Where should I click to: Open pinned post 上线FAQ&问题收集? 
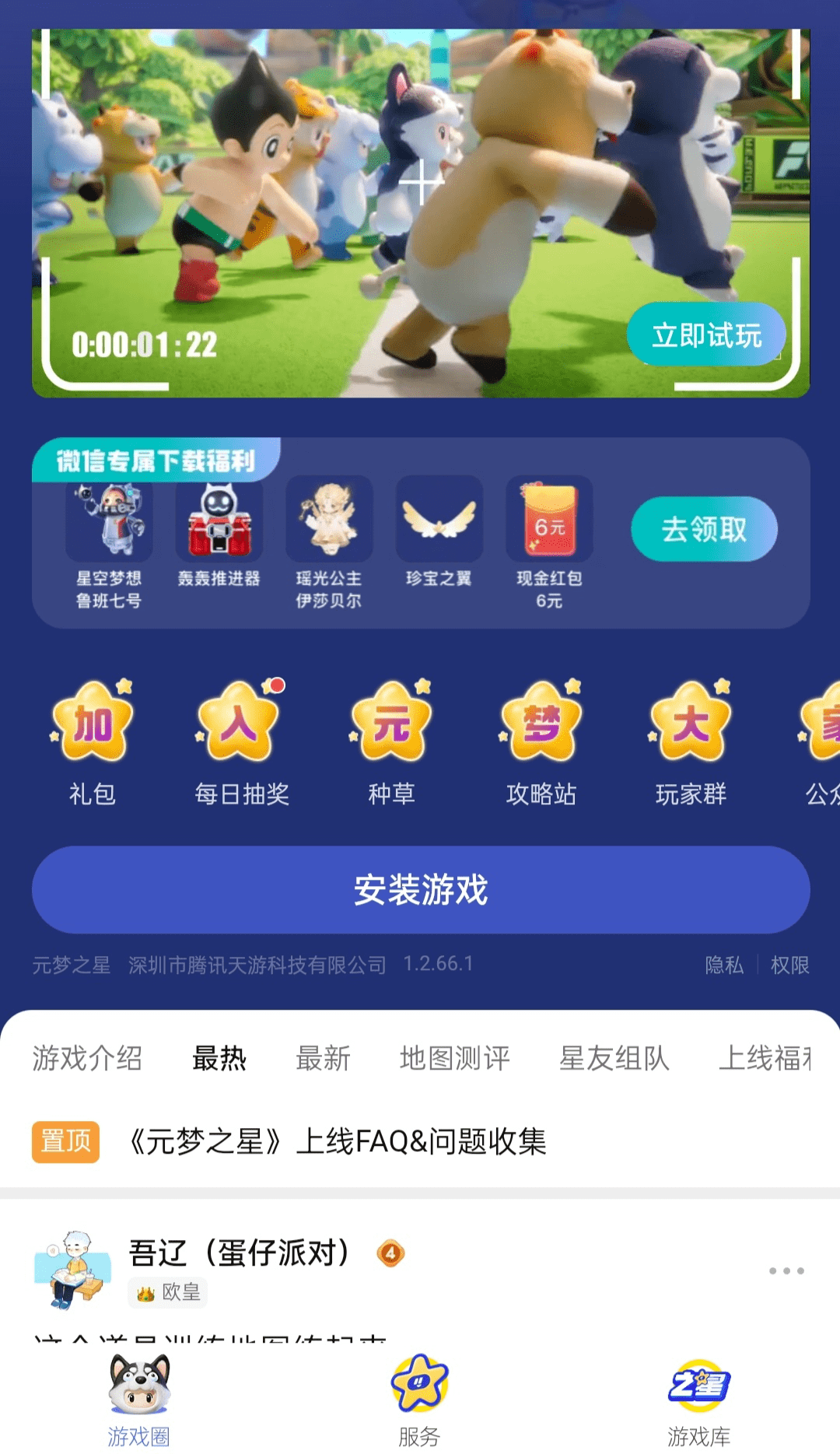click(x=338, y=1142)
